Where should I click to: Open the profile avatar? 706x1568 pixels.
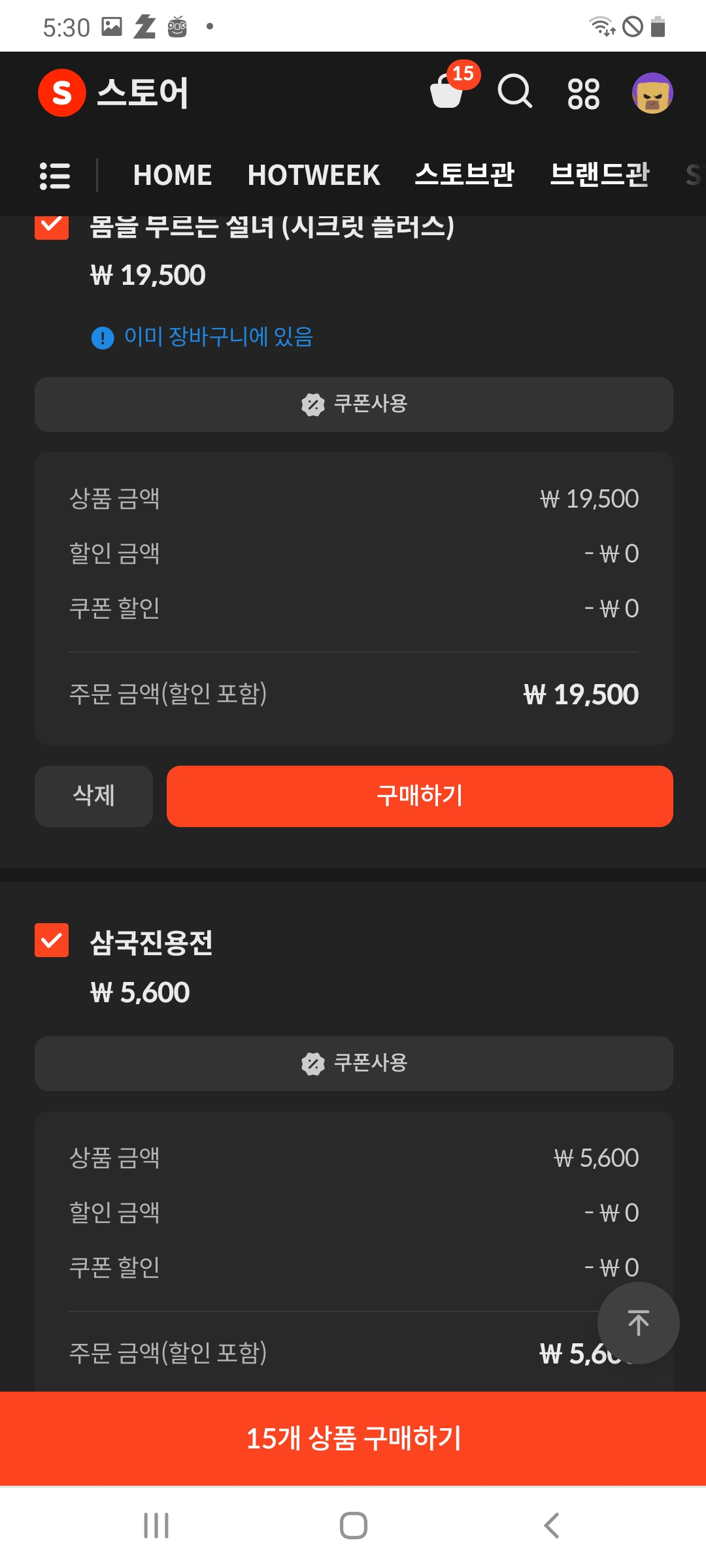click(x=652, y=93)
